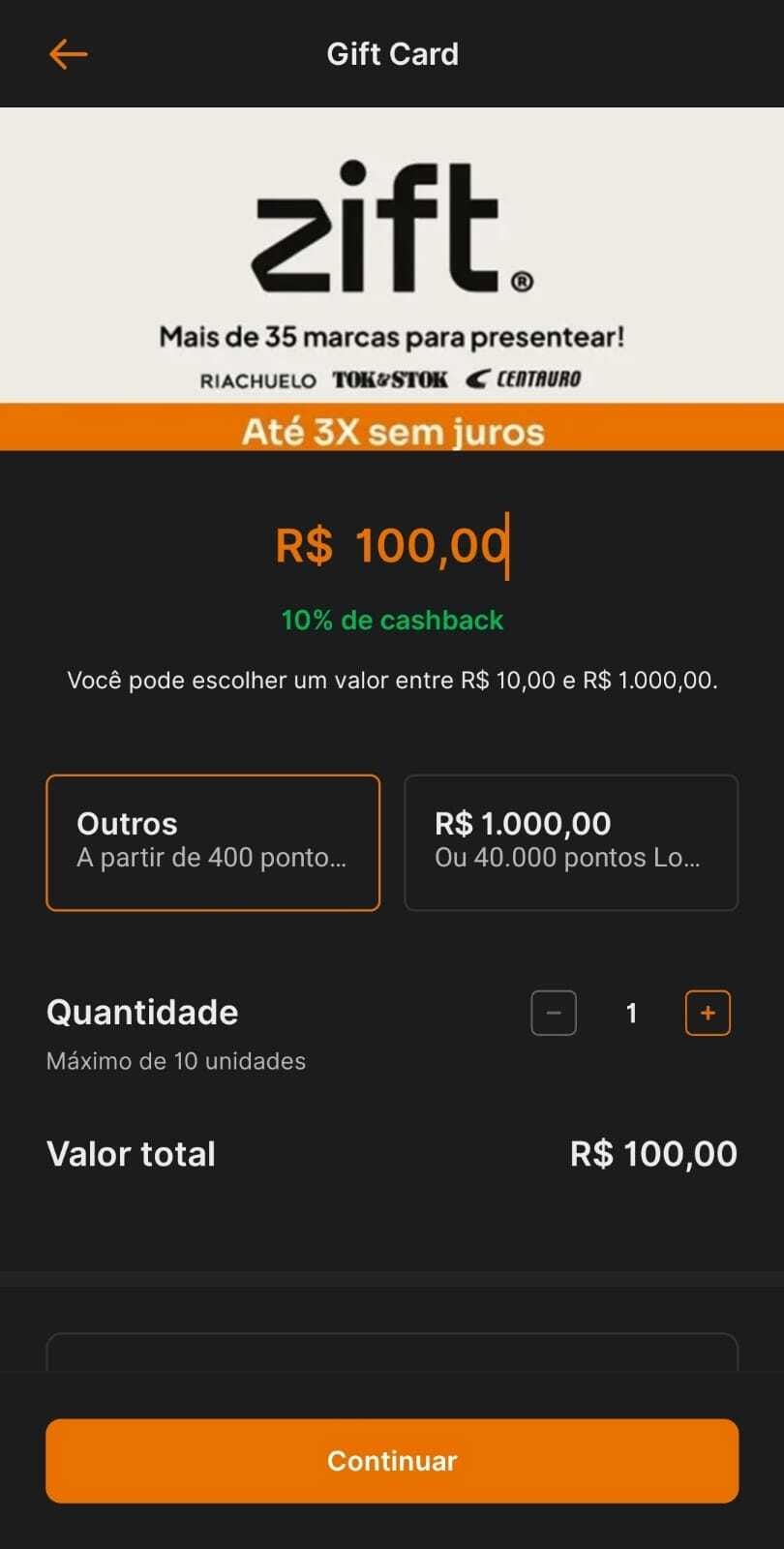Select the Outros value option

tap(213, 842)
